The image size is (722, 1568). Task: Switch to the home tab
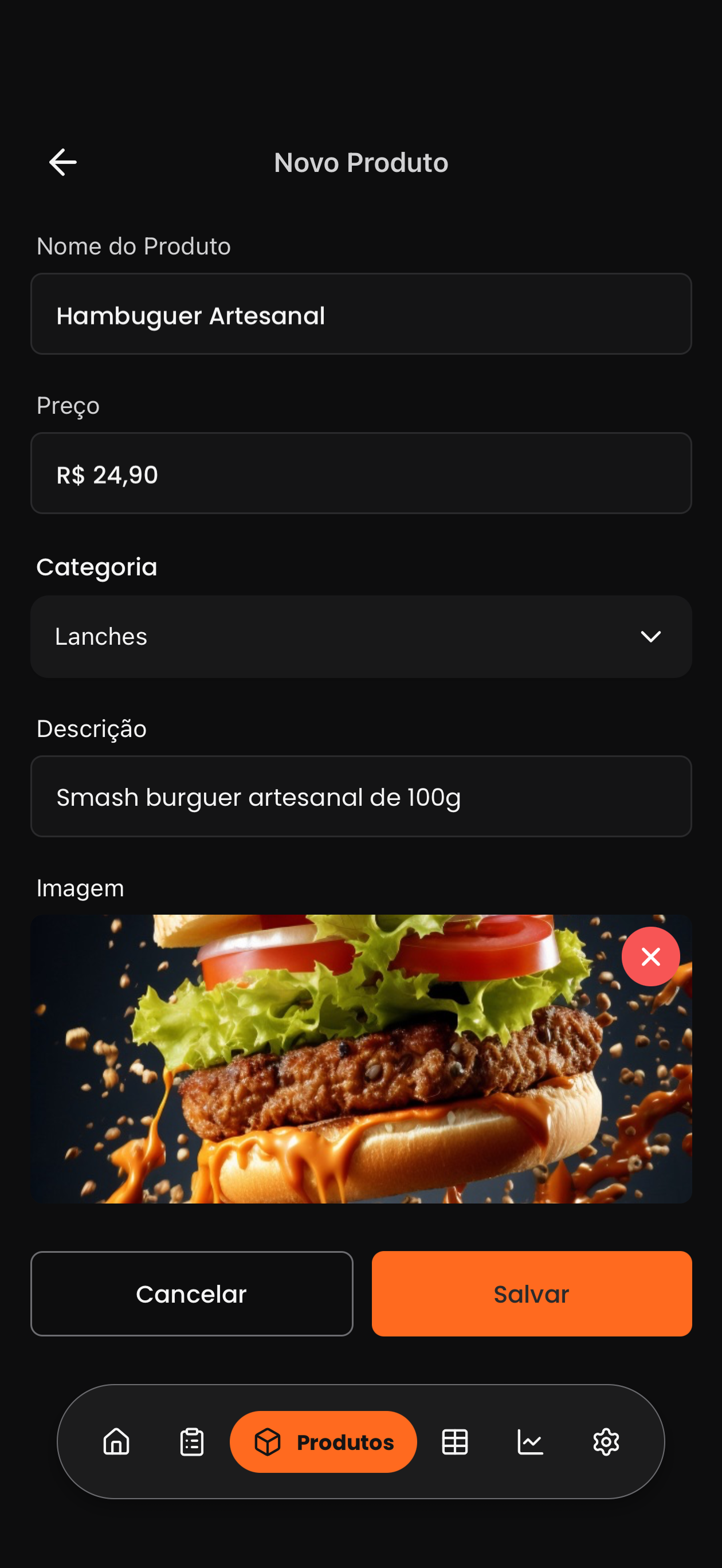point(116,1441)
